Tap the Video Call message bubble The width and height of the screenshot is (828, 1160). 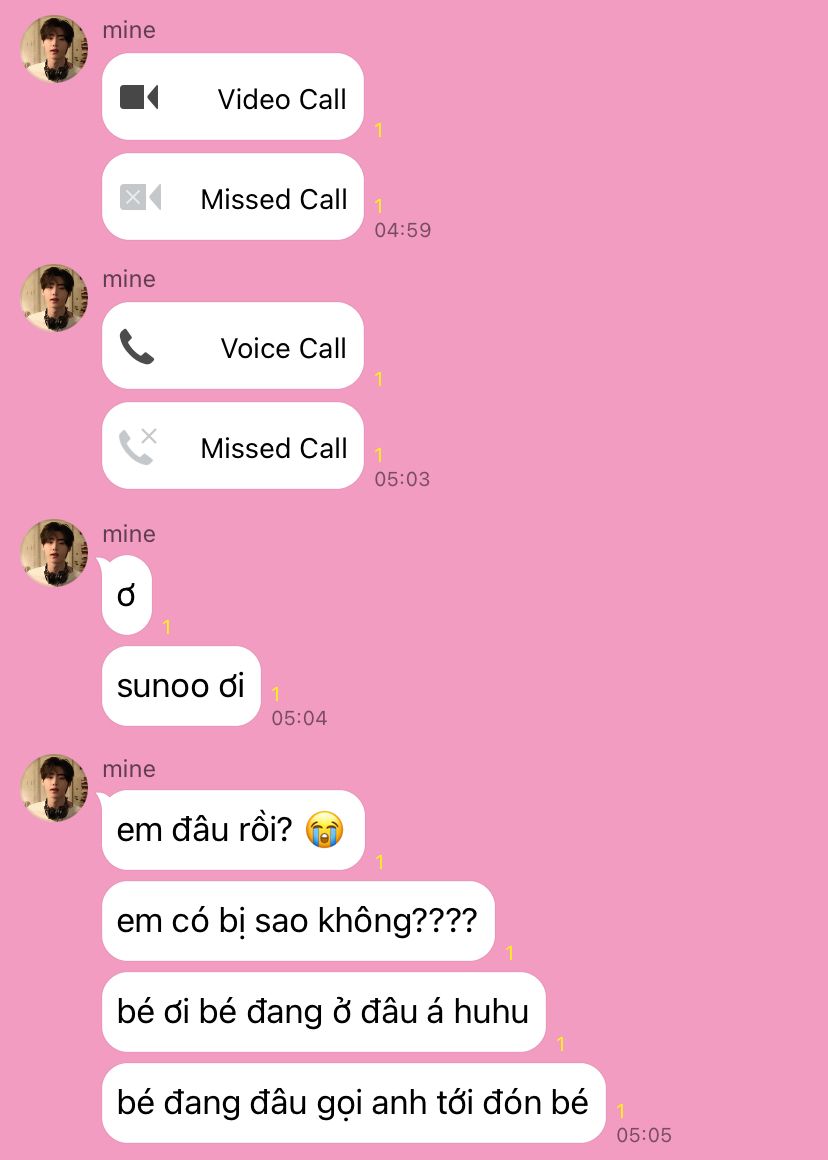(232, 97)
